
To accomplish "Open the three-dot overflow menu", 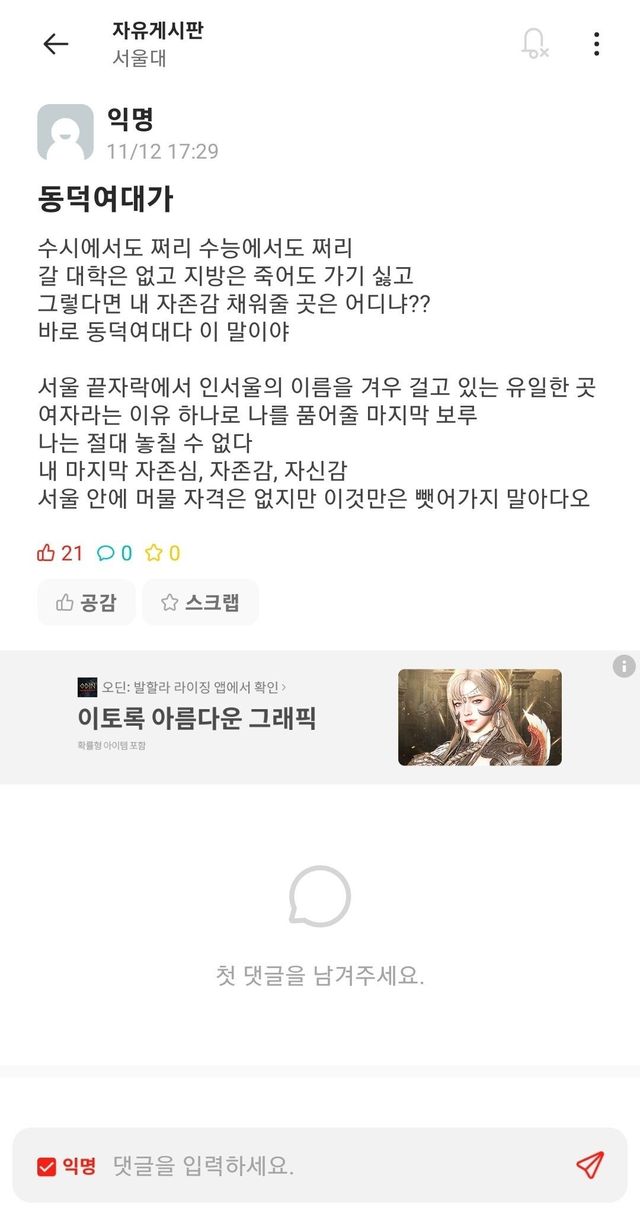I will tap(596, 43).
